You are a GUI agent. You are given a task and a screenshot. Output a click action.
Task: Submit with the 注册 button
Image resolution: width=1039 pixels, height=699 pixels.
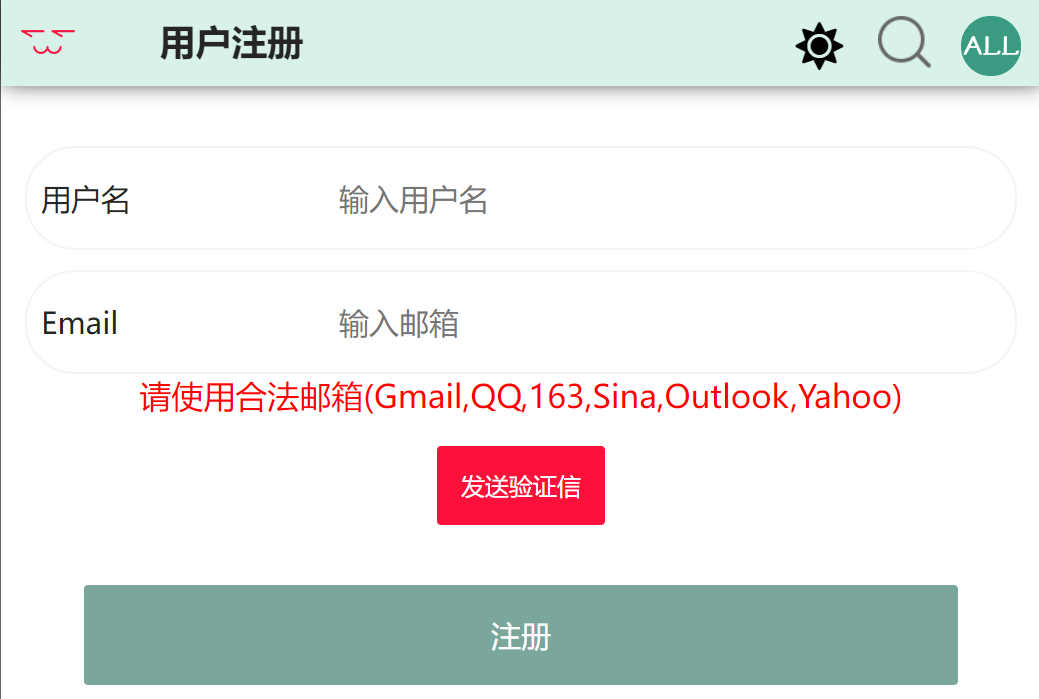tap(520, 636)
